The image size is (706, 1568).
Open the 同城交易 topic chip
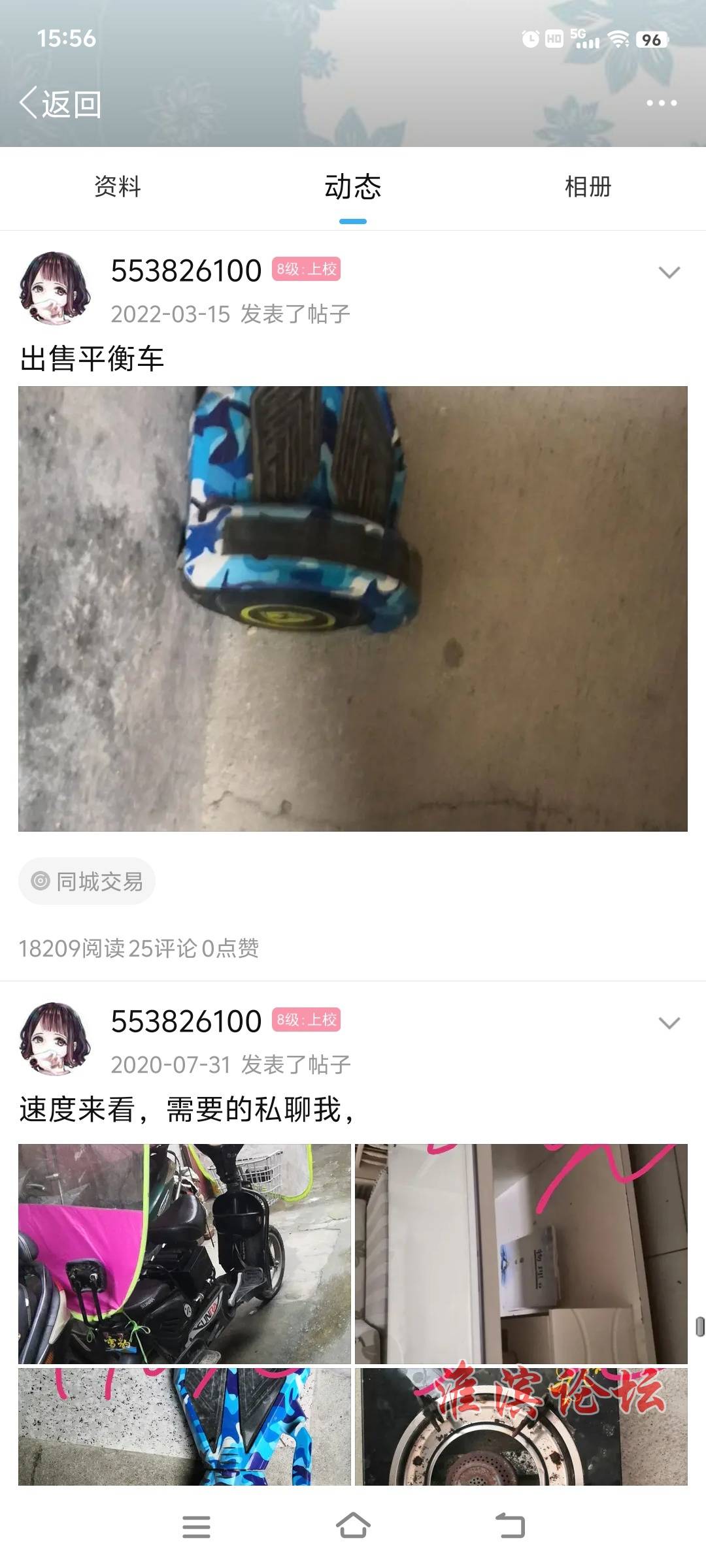pyautogui.click(x=87, y=881)
